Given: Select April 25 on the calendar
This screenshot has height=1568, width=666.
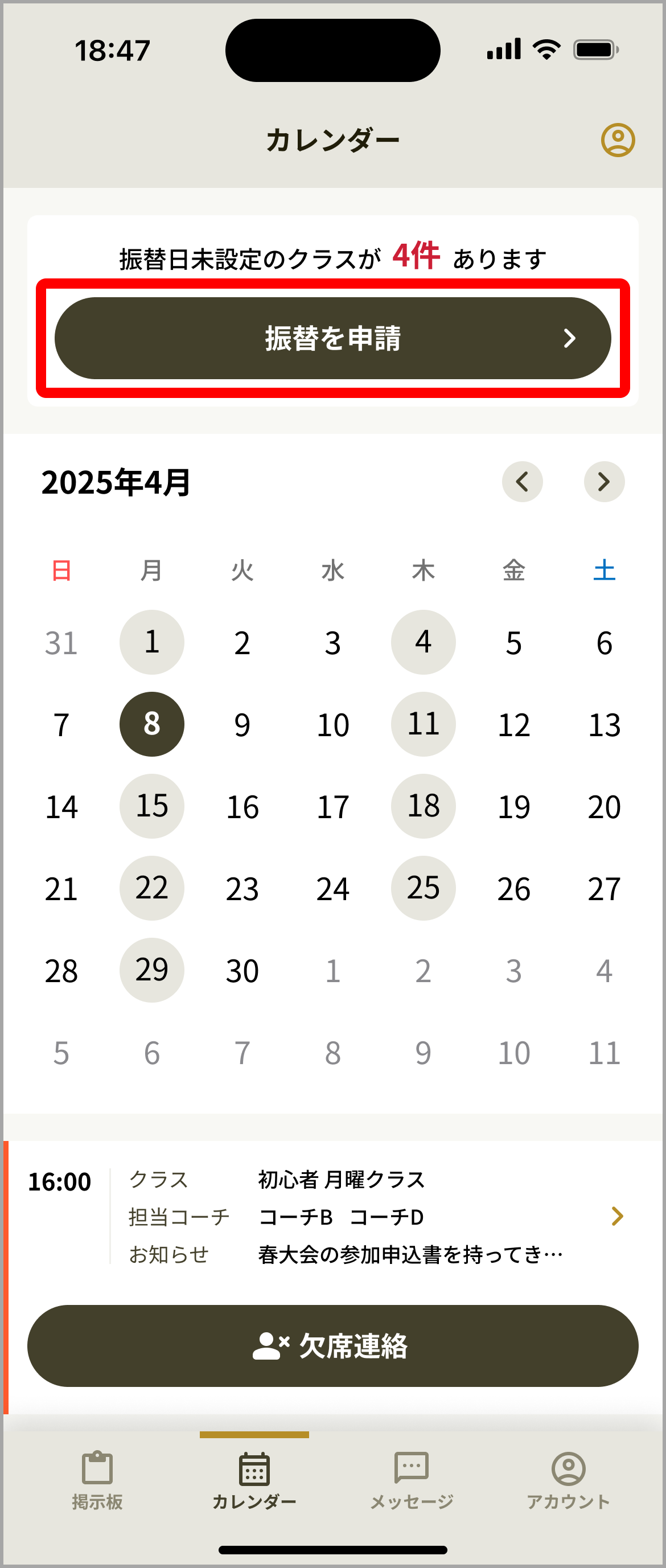Looking at the screenshot, I should point(423,888).
